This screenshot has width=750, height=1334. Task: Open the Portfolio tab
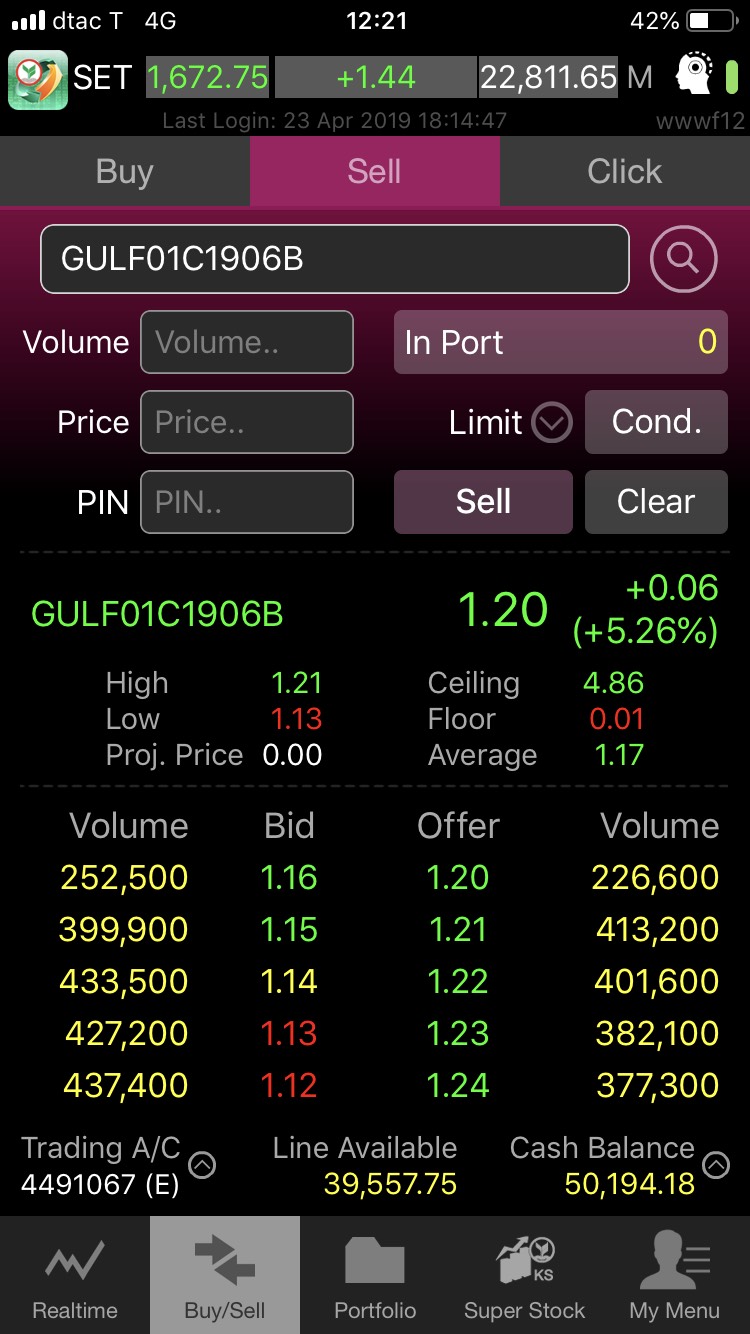pos(375,1275)
